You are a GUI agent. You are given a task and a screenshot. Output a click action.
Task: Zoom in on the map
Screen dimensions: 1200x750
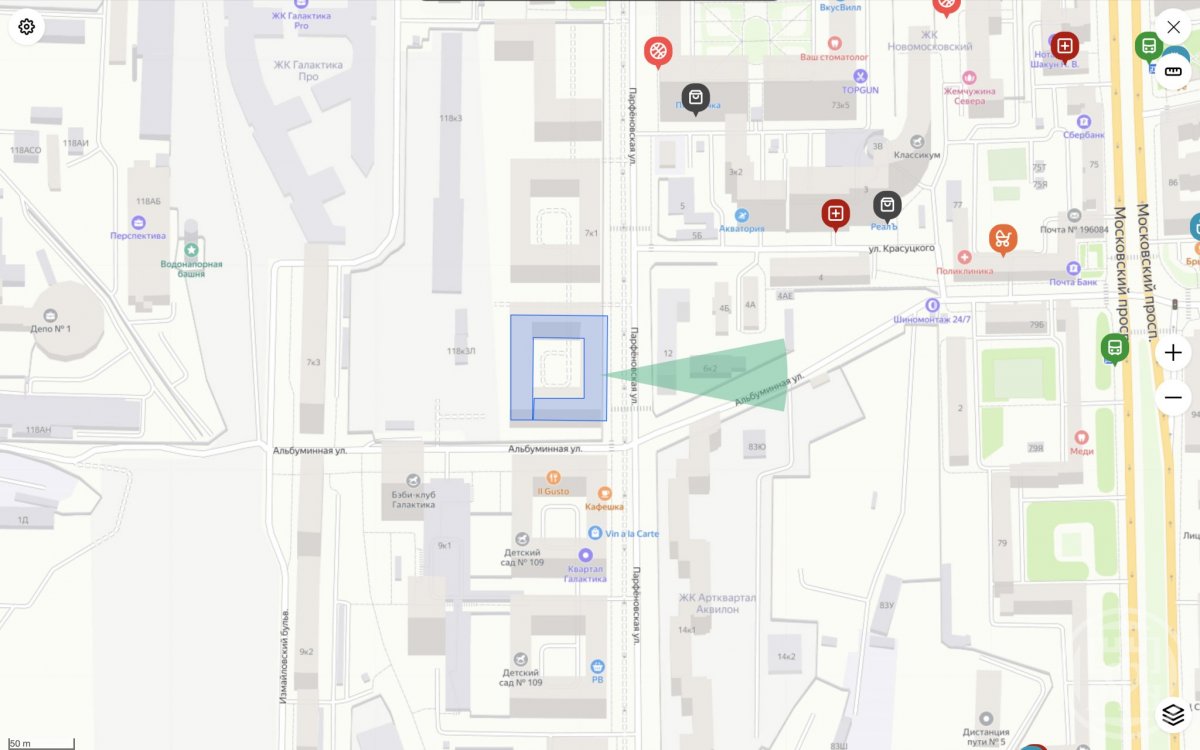1173,353
